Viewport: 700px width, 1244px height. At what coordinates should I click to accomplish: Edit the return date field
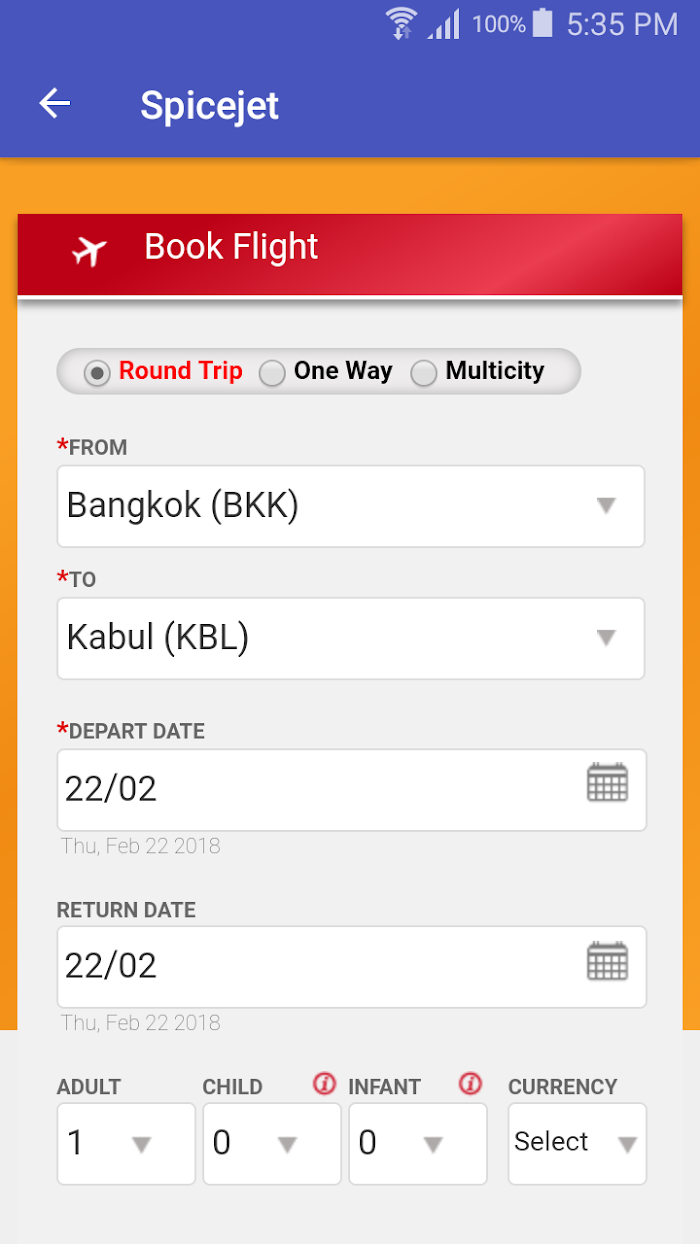click(352, 967)
